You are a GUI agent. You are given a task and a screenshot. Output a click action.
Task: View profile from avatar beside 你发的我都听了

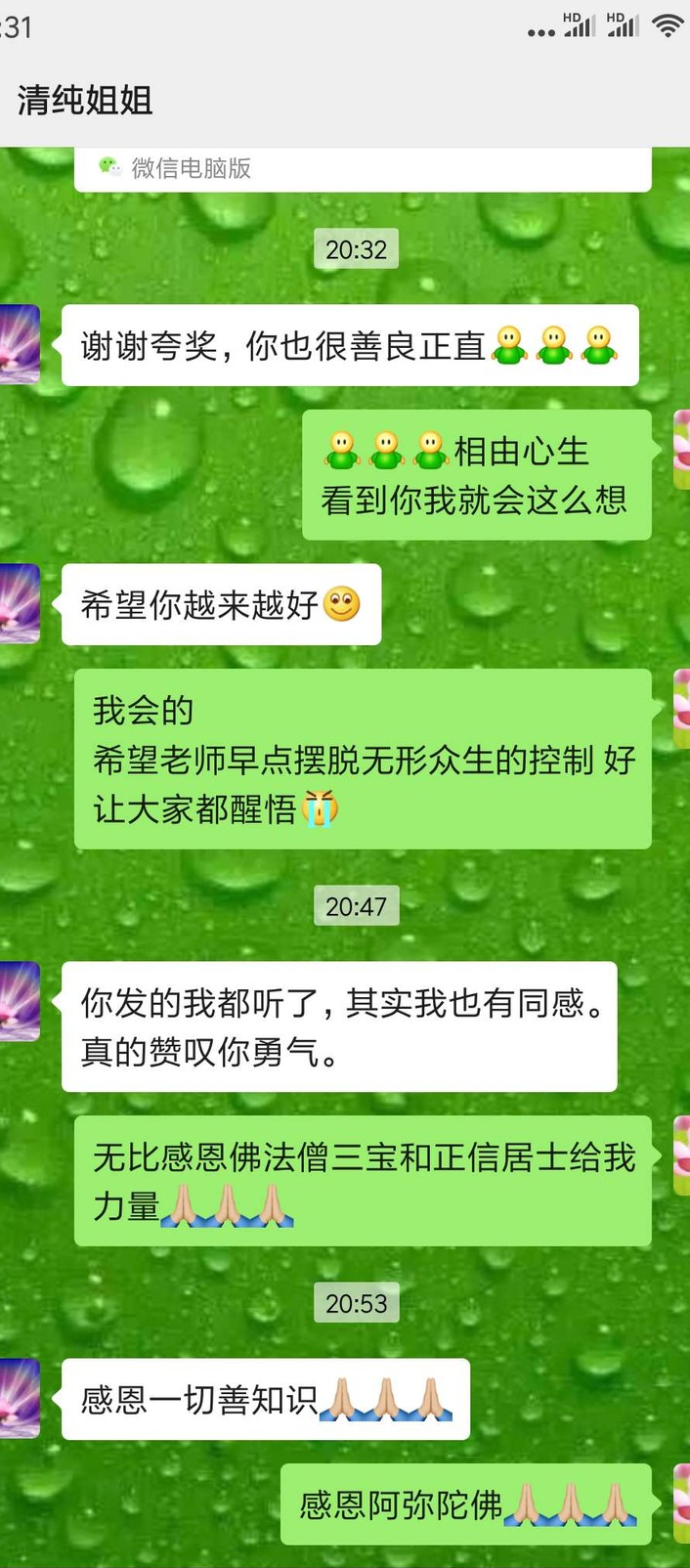pos(19,1001)
